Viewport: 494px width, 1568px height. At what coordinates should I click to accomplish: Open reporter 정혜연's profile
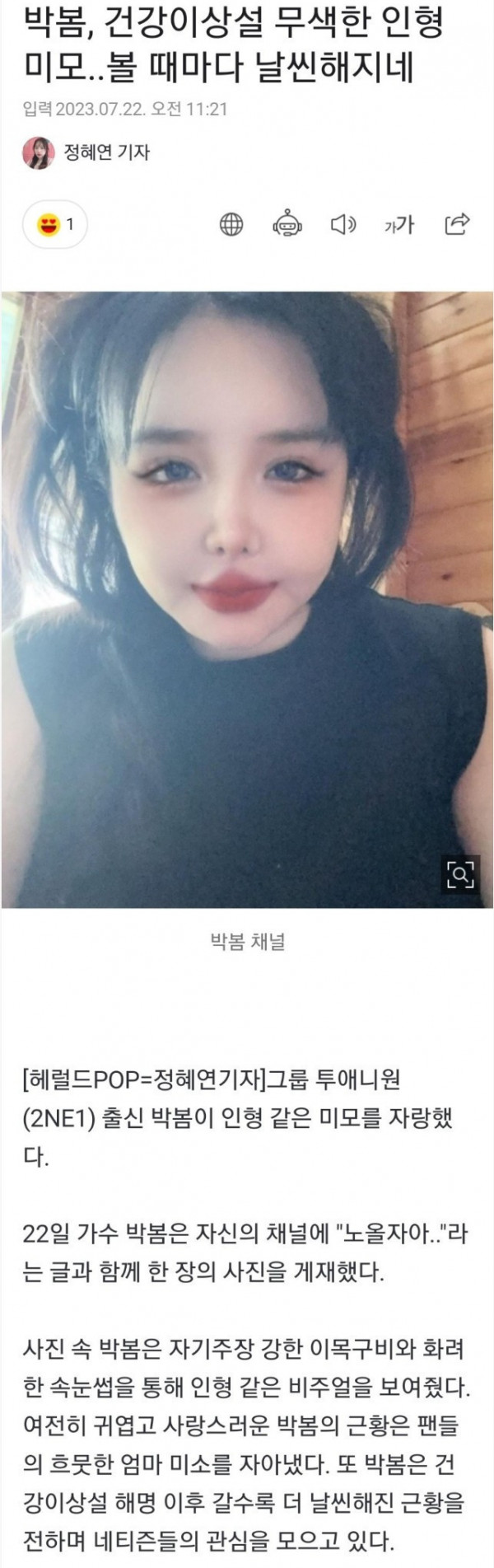pyautogui.click(x=105, y=152)
